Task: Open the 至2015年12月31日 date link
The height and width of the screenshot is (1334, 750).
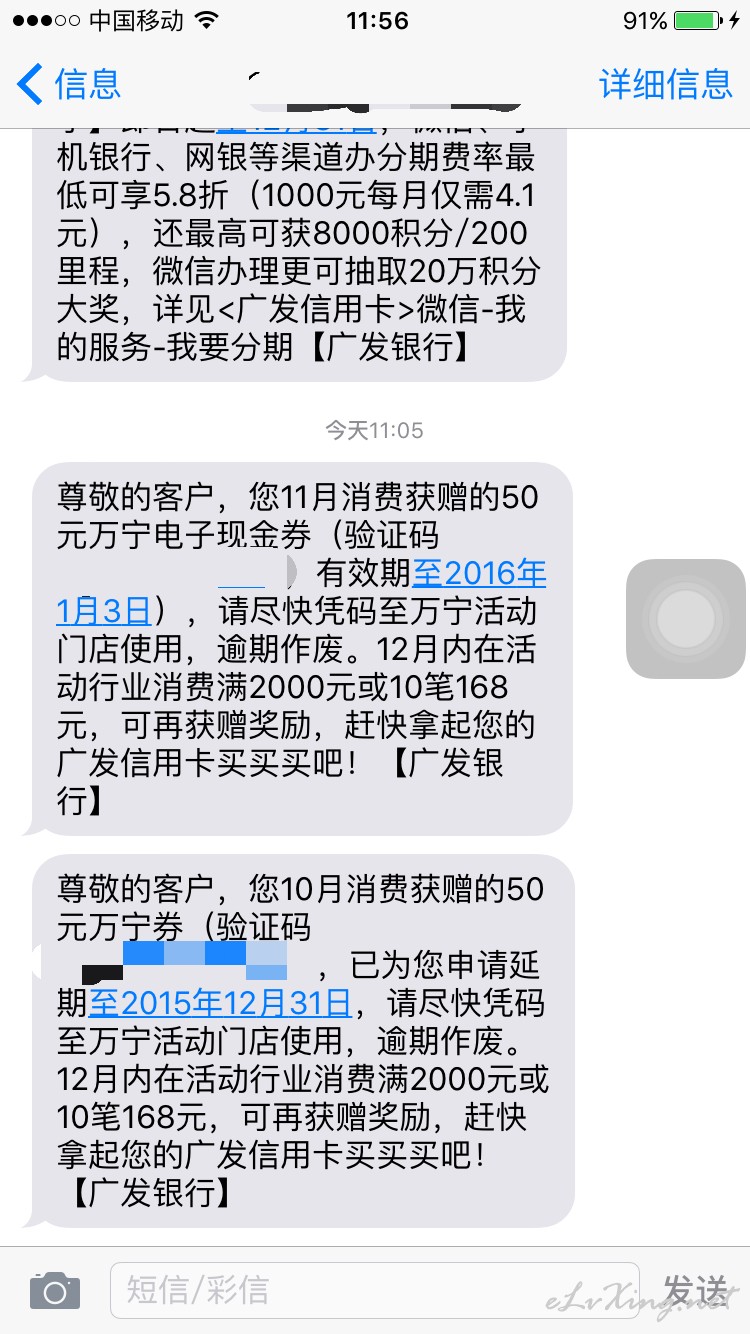Action: (221, 1002)
